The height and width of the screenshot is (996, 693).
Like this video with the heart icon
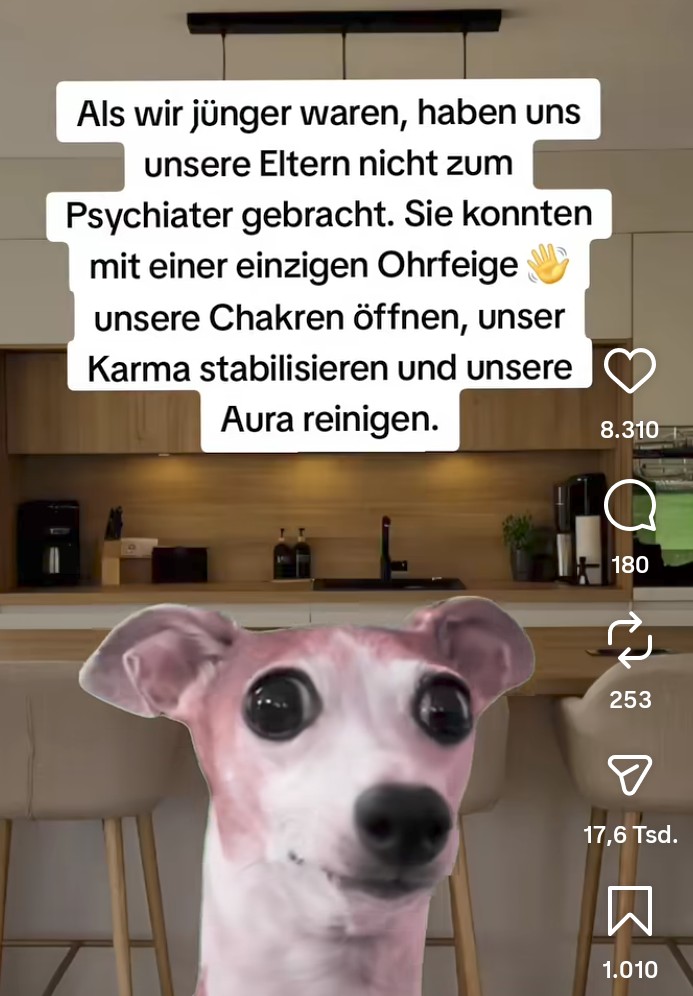(630, 372)
